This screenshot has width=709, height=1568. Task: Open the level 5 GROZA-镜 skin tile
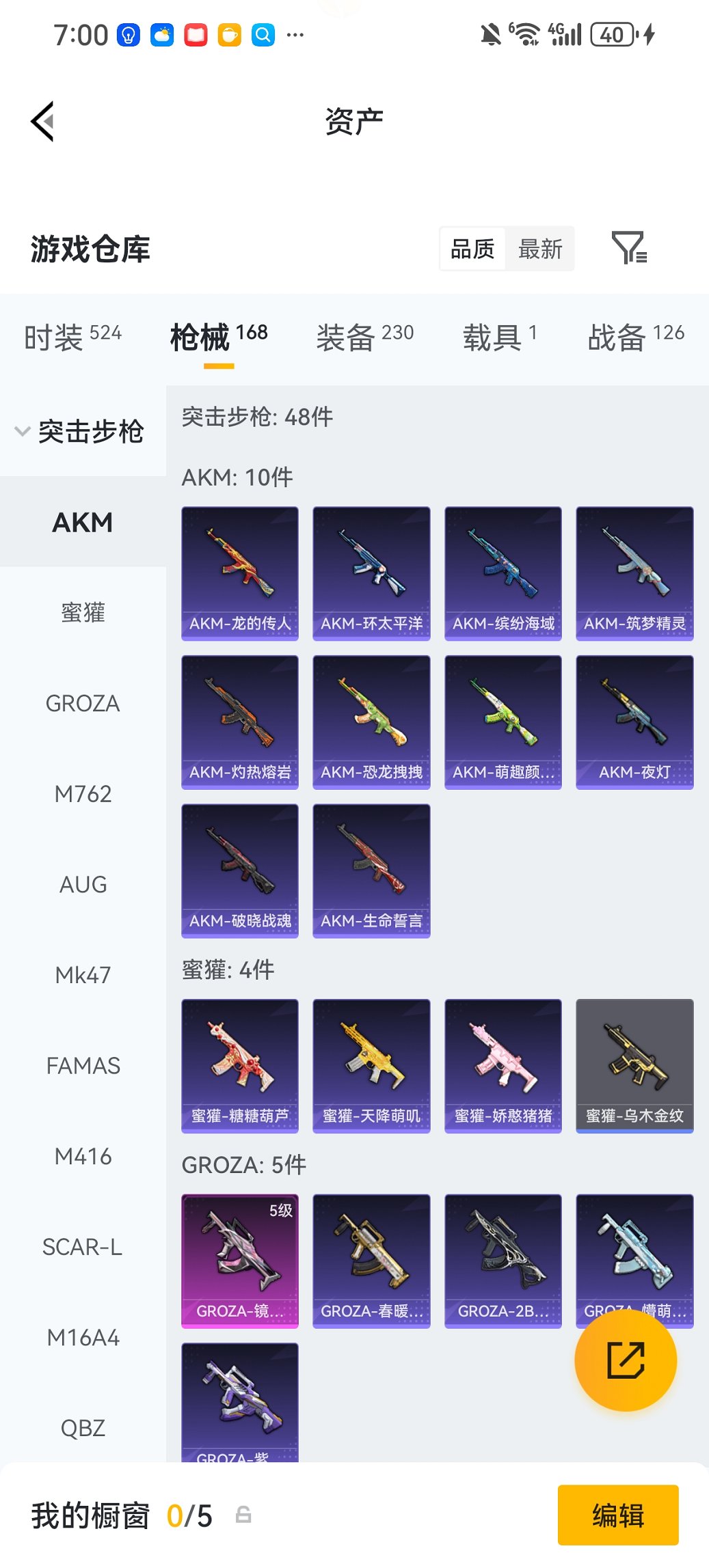pos(240,1261)
